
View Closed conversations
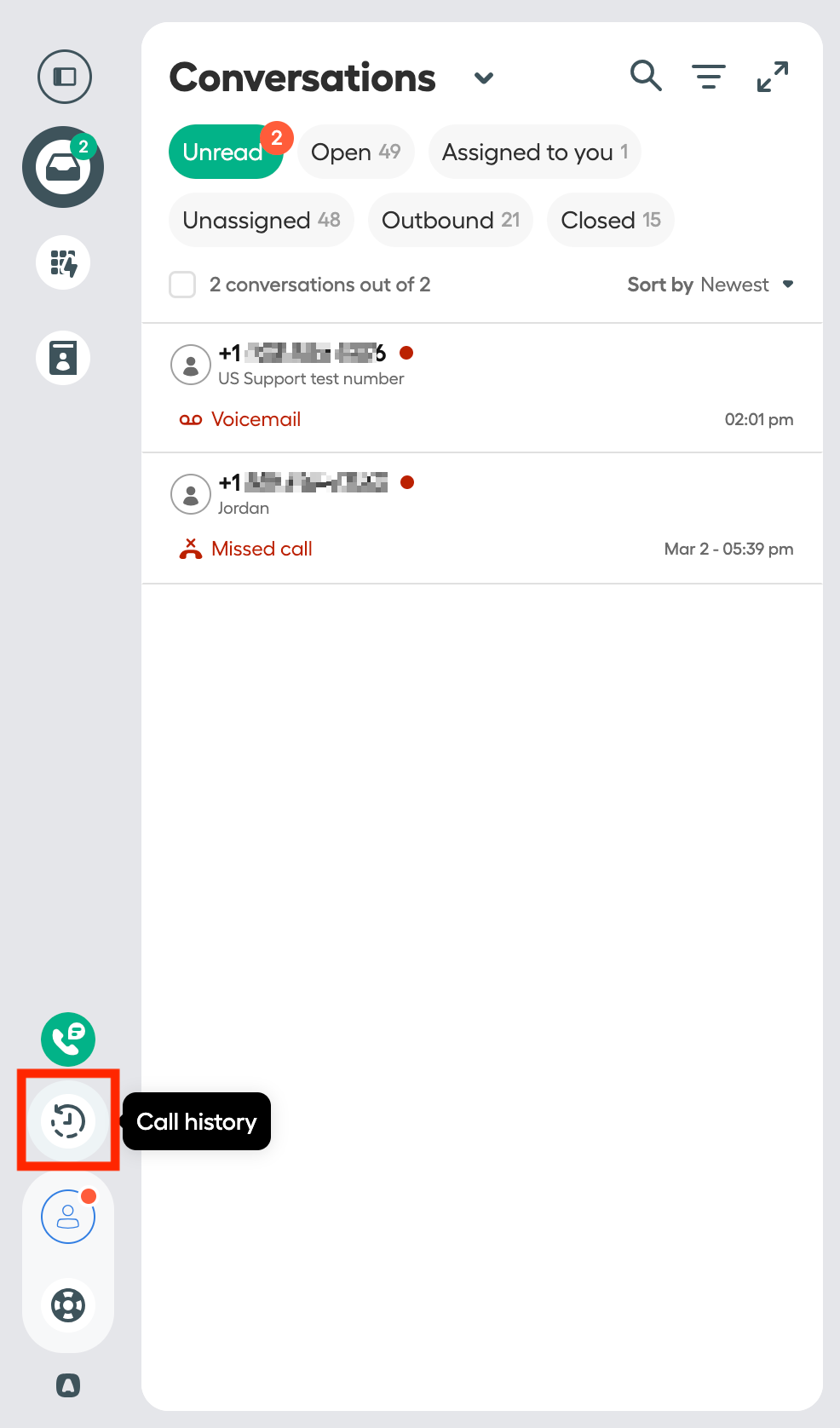(611, 220)
